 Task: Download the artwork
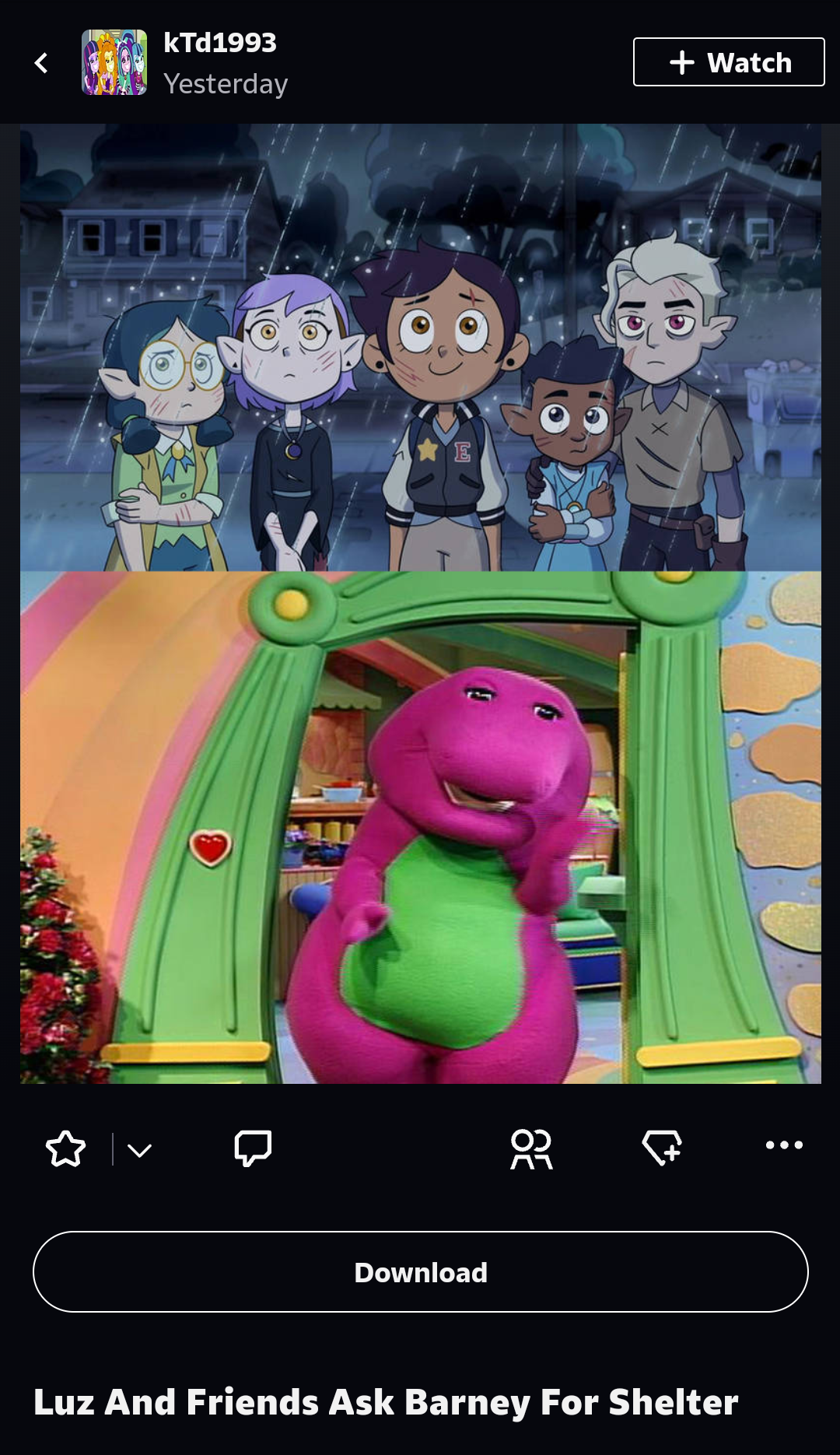[x=420, y=1271]
